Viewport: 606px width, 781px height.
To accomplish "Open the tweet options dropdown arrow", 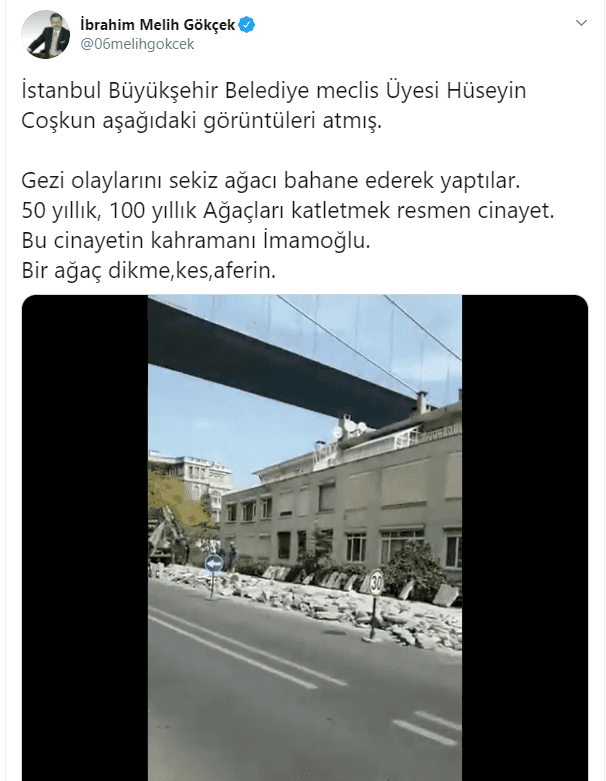I will [x=581, y=22].
